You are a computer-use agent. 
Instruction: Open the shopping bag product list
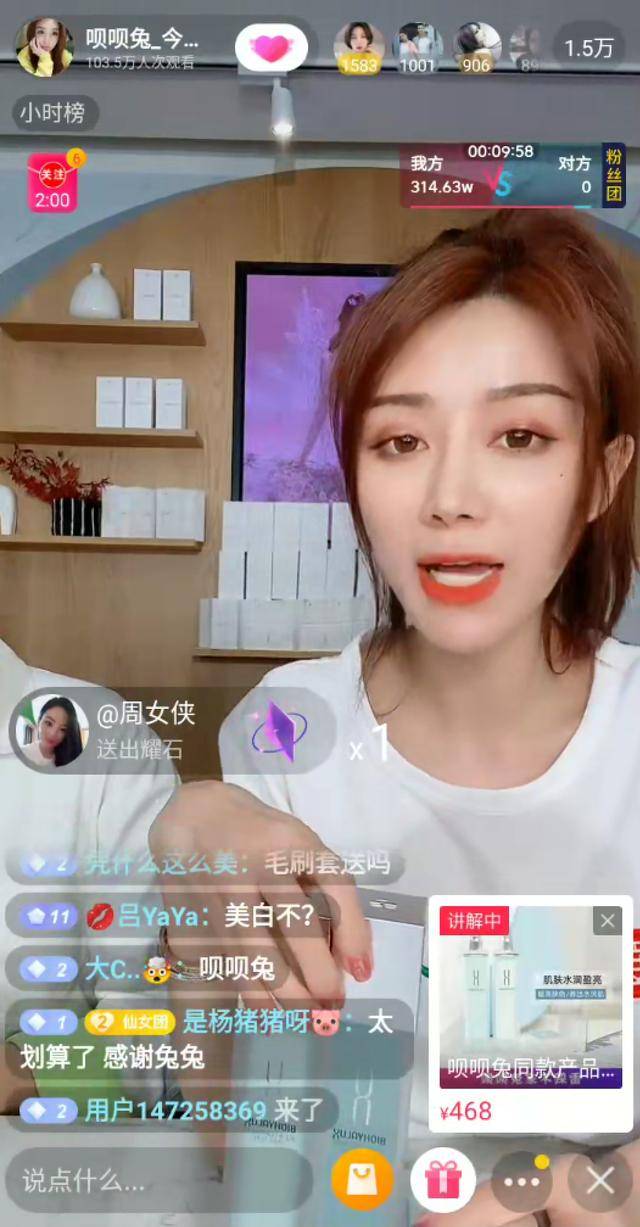pyautogui.click(x=362, y=1181)
